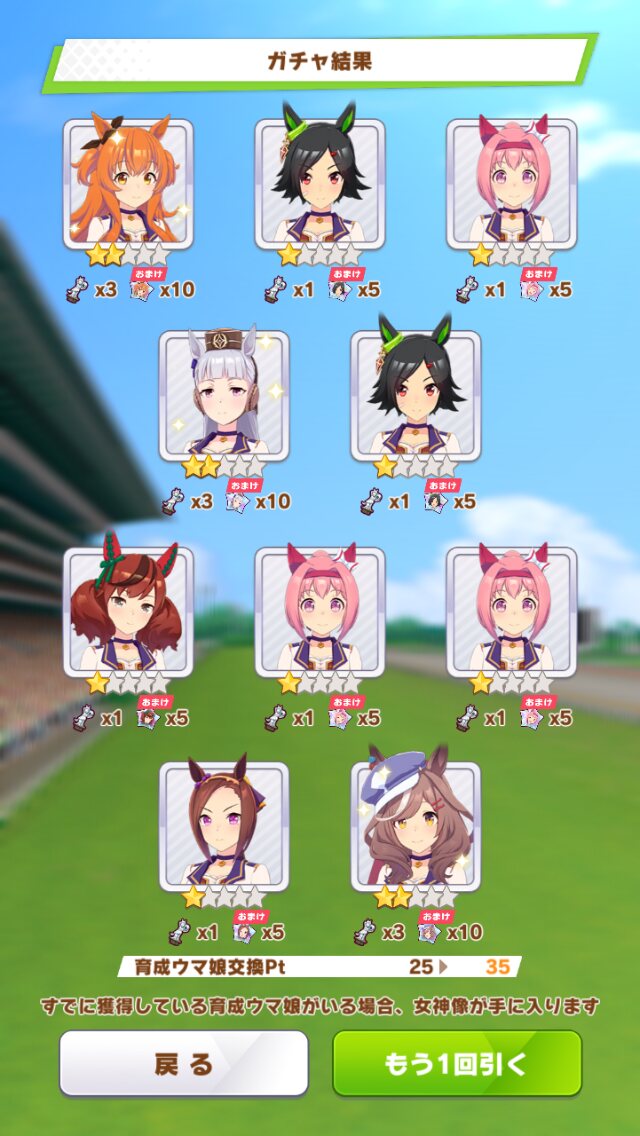This screenshot has height=1136, width=640.
Task: Open the orange-haired two-star character card
Action: coord(128,184)
